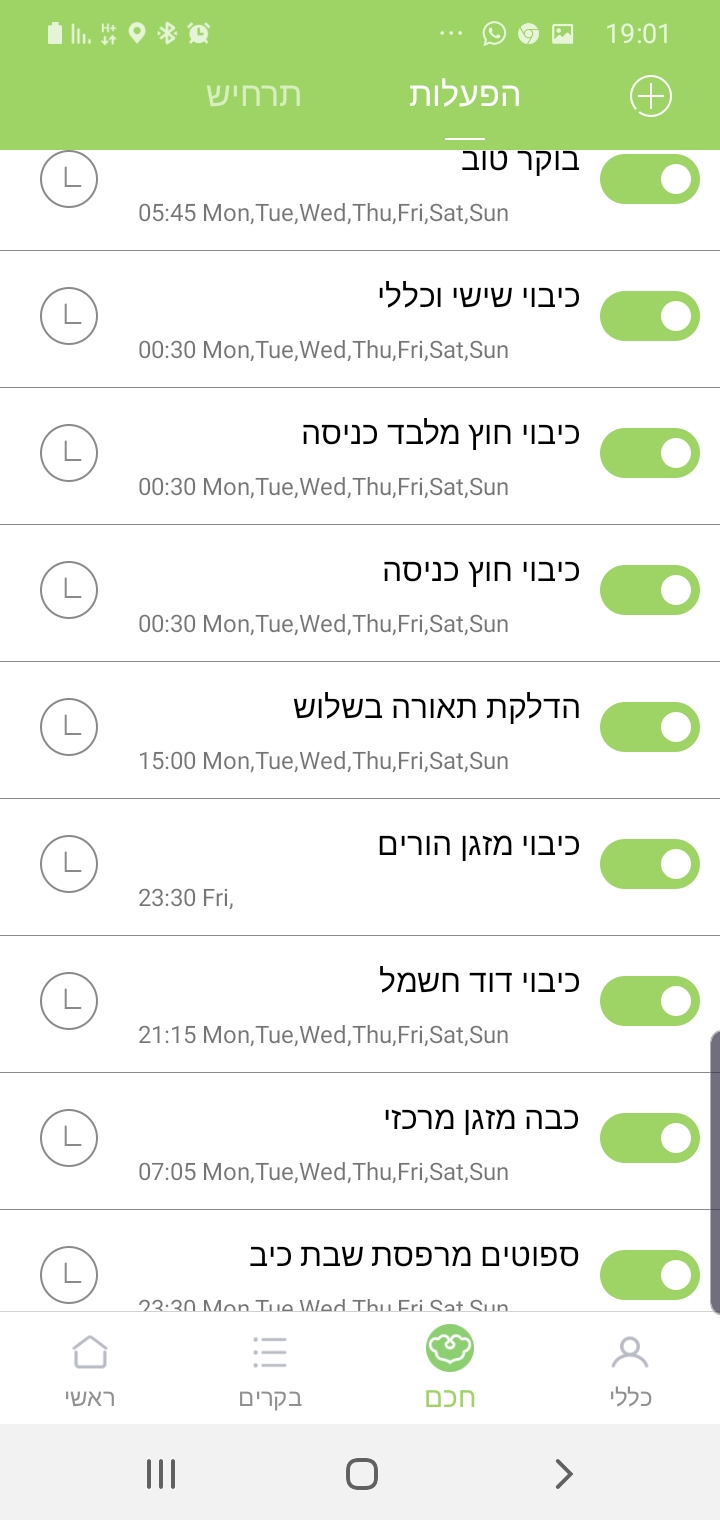This screenshot has height=1520, width=720.
Task: Select the הפעלות tab
Action: click(465, 95)
